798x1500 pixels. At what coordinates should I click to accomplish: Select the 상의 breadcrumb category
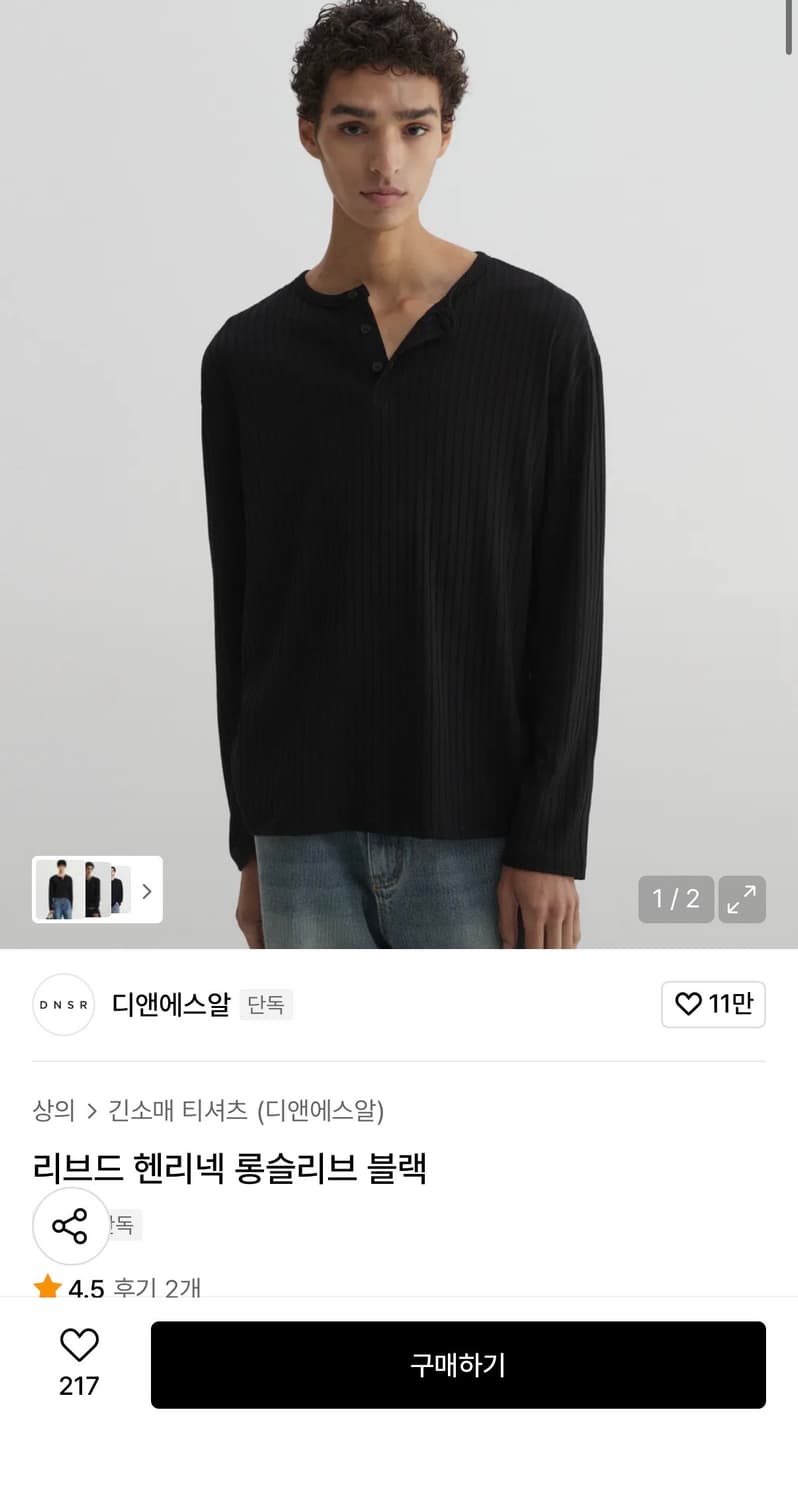click(54, 1111)
